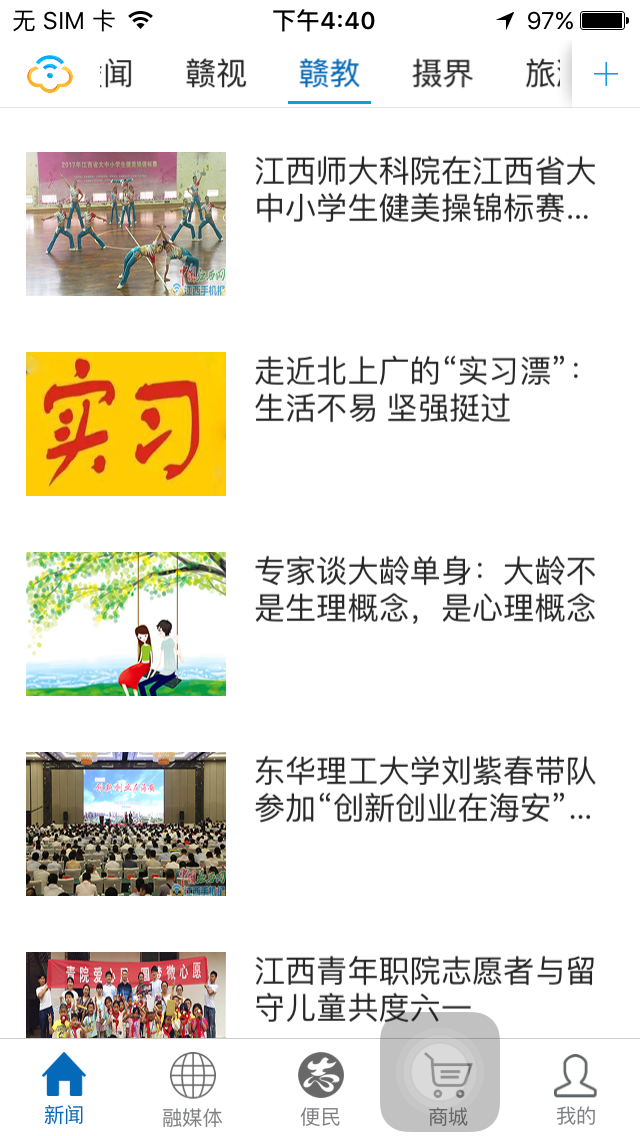Image resolution: width=640 pixels, height=1136 pixels.
Task: Tap the cloud logo in top bar
Action: tap(50, 74)
